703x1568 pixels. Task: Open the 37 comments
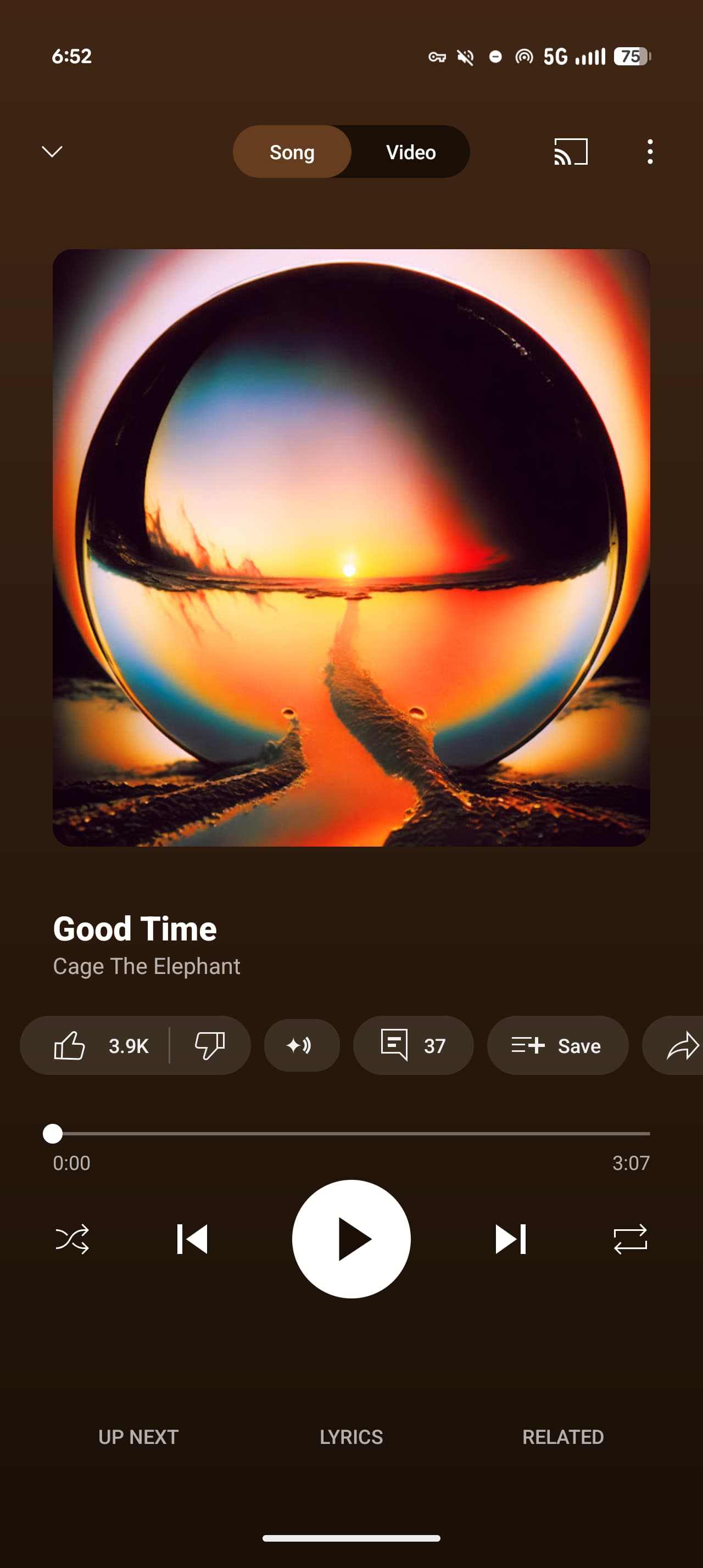[412, 1045]
